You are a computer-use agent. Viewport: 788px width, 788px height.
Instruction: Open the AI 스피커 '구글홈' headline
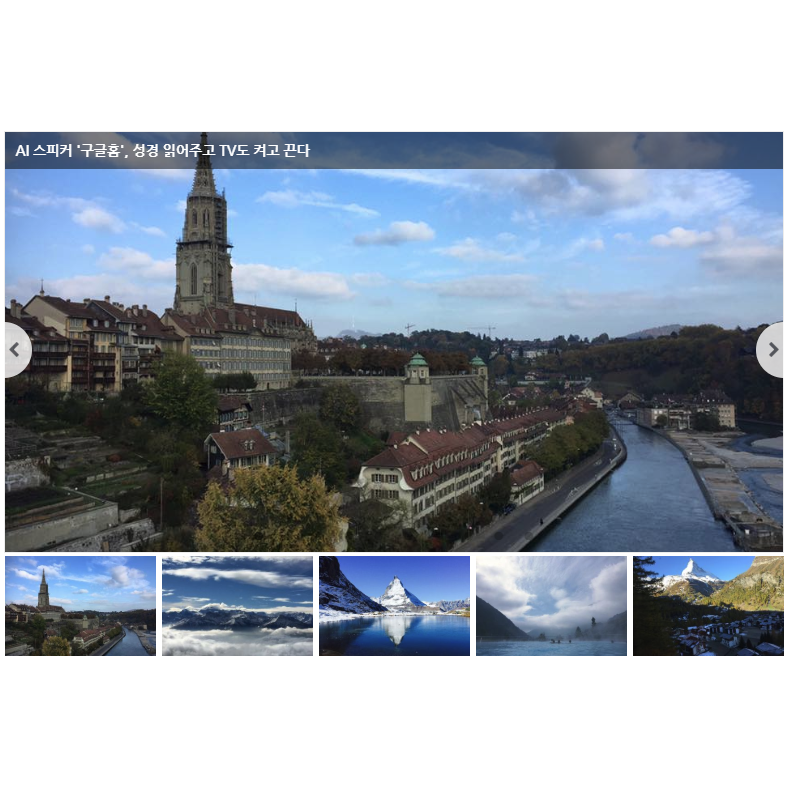pos(163,151)
